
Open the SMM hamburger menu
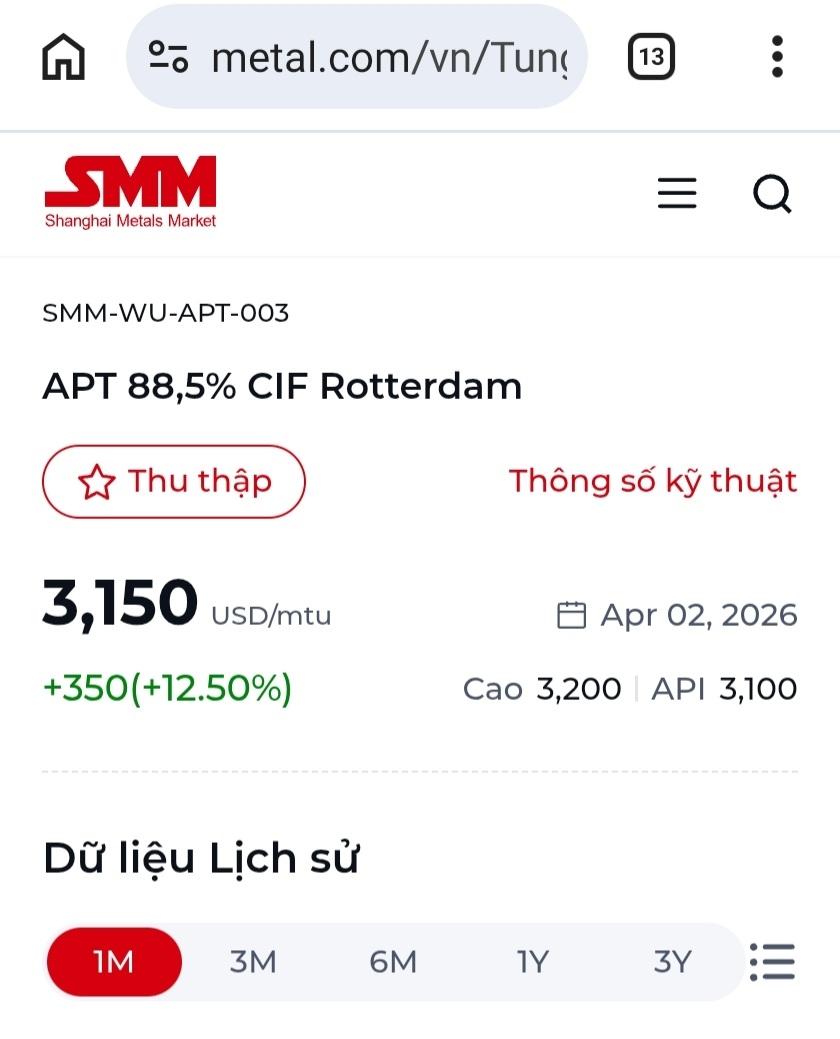point(677,193)
